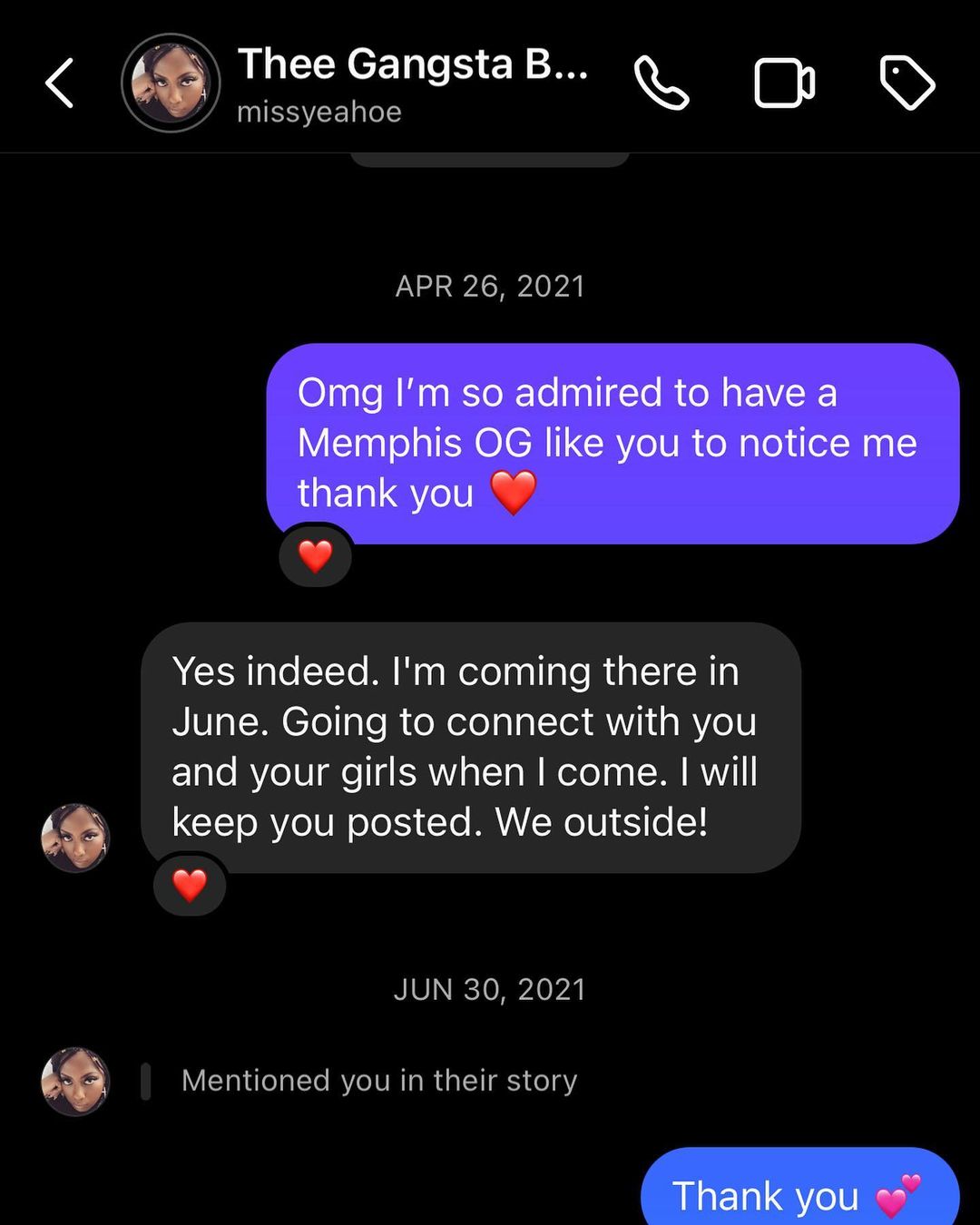
Task: Open the Mentioned you in their story item
Action: 378,1081
